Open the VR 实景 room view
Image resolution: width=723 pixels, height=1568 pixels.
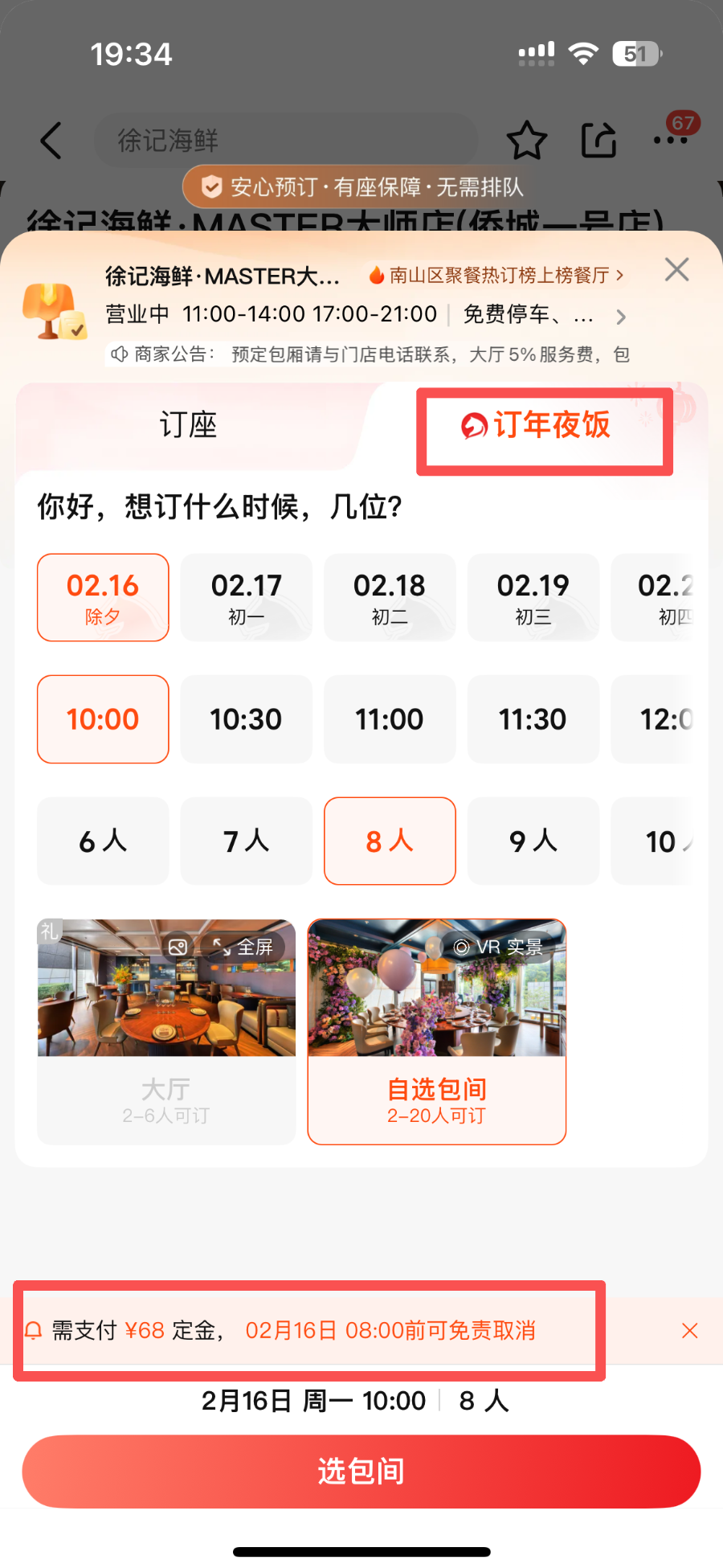(499, 948)
